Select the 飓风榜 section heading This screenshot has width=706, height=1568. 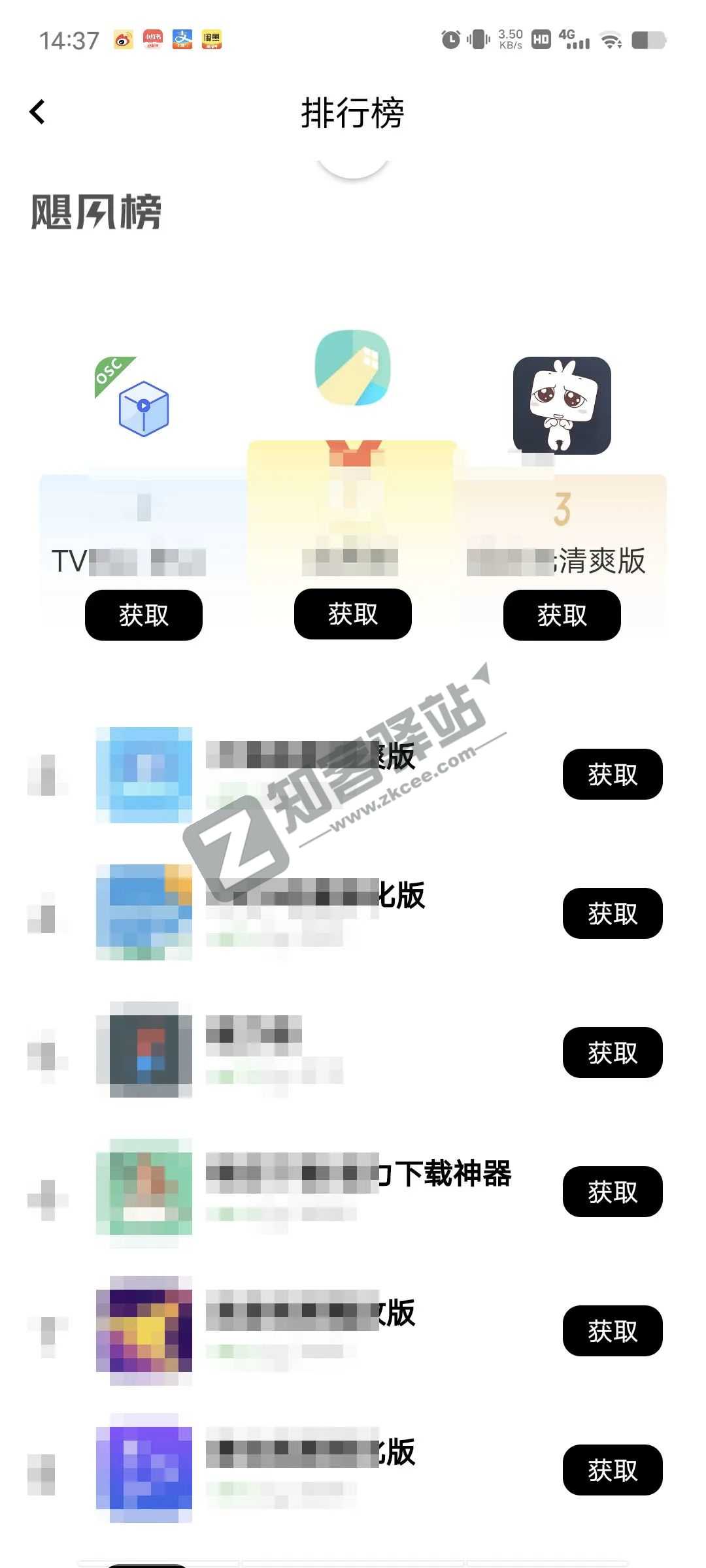(95, 211)
